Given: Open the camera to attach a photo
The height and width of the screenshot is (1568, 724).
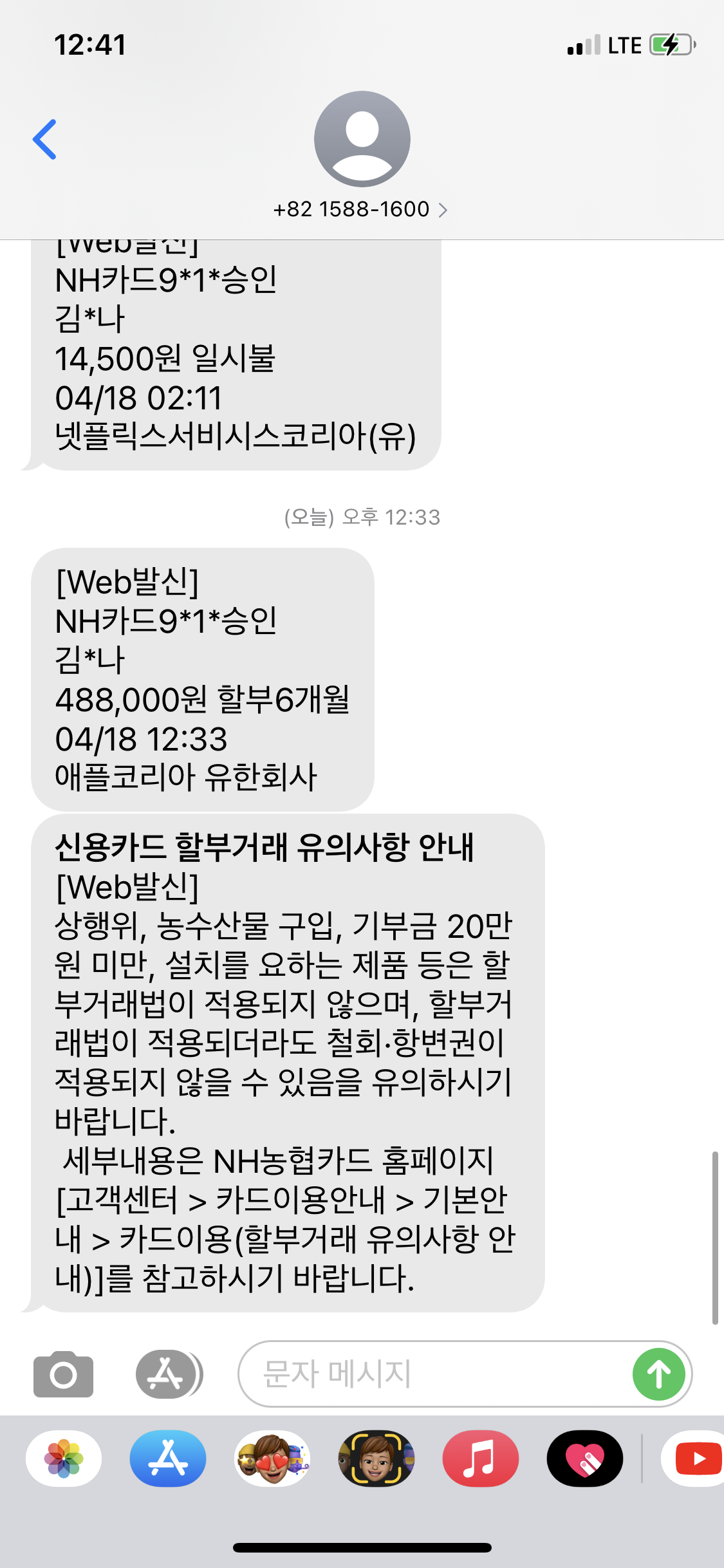Looking at the screenshot, I should tap(63, 1374).
